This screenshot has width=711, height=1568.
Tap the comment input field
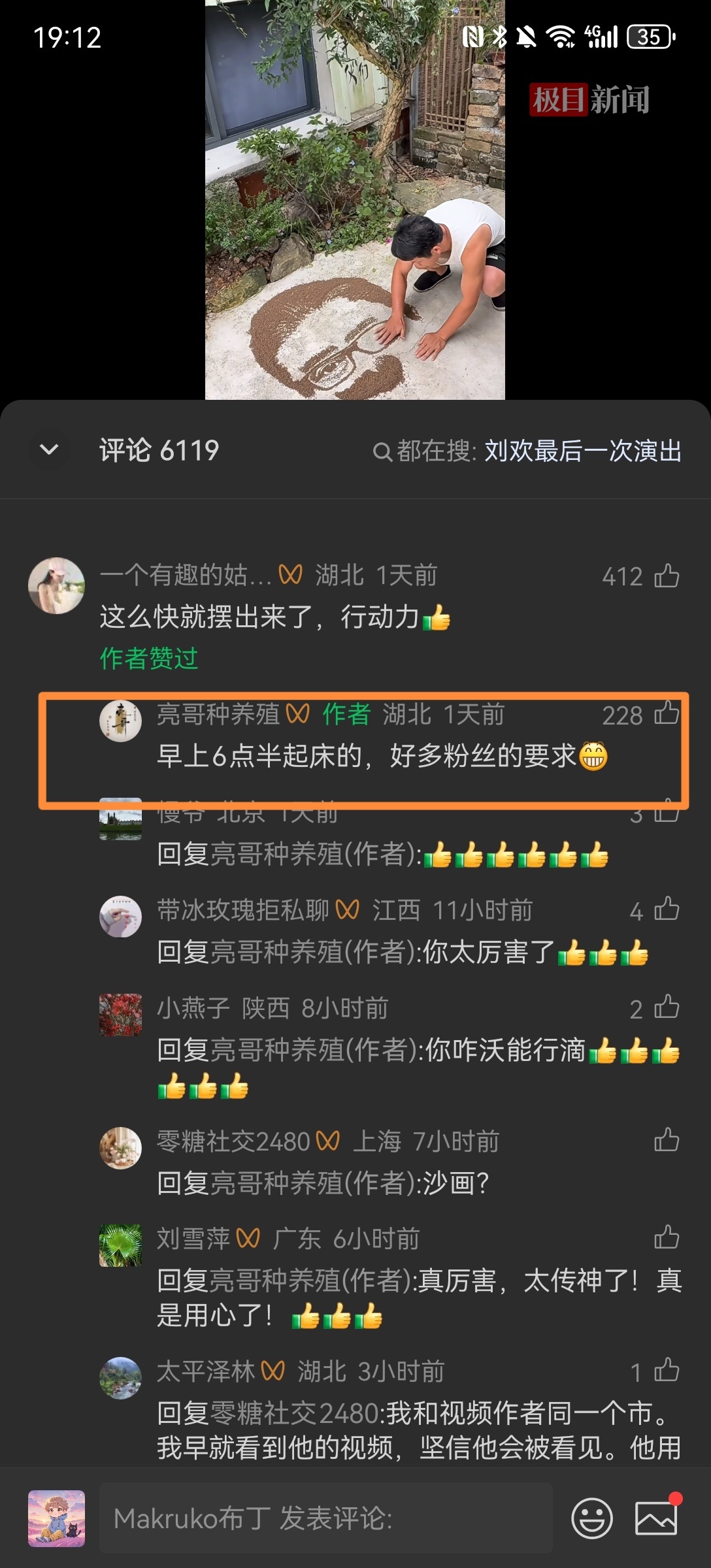[x=325, y=1518]
